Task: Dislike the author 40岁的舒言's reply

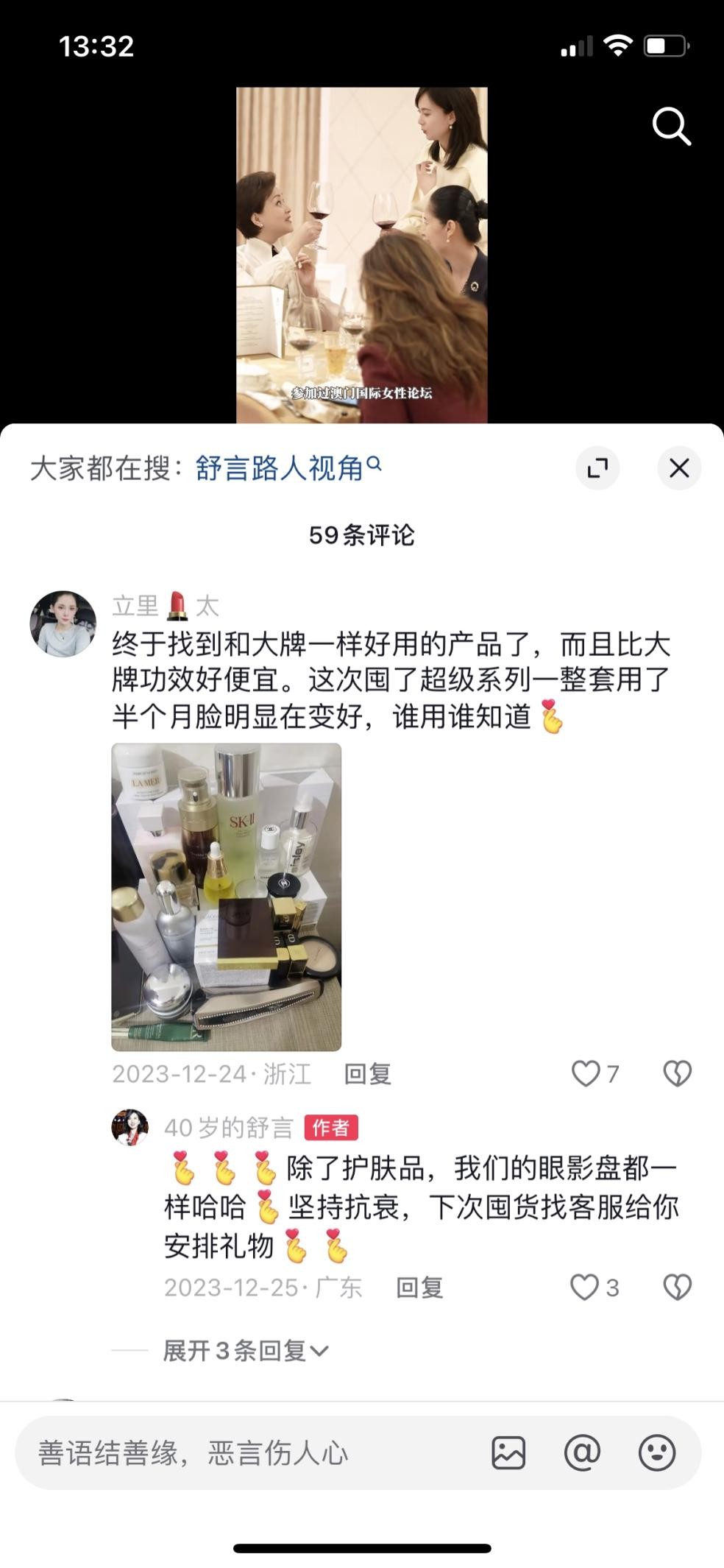Action: click(677, 1288)
